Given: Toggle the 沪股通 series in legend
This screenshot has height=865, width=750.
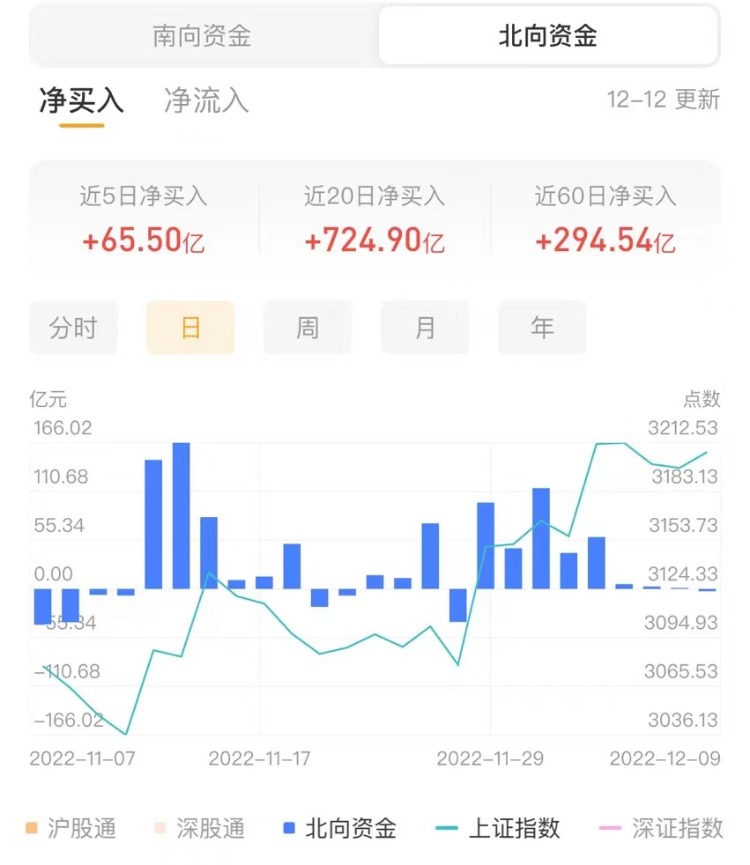Looking at the screenshot, I should (72, 828).
